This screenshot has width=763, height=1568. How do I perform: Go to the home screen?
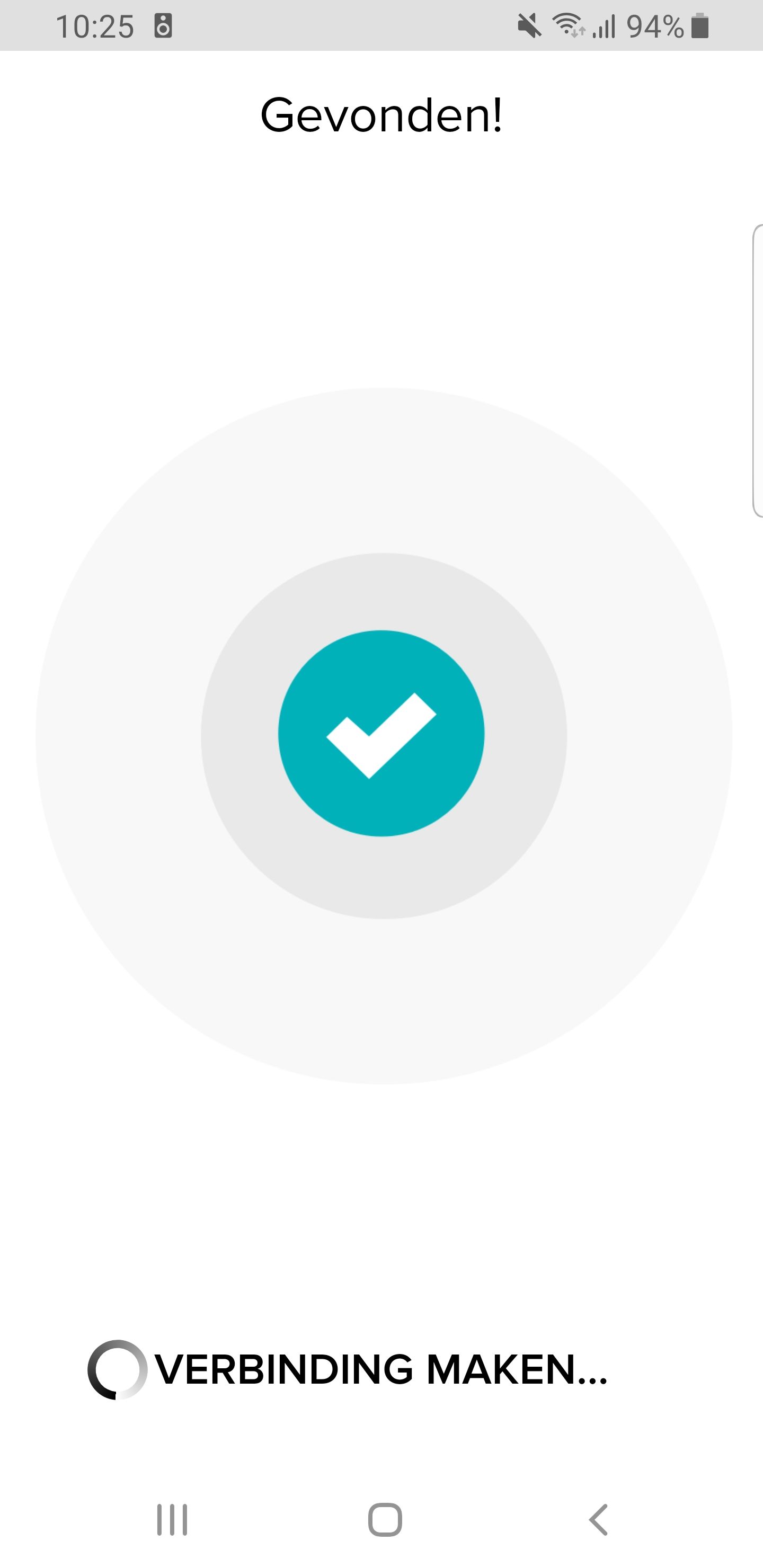tap(385, 1519)
